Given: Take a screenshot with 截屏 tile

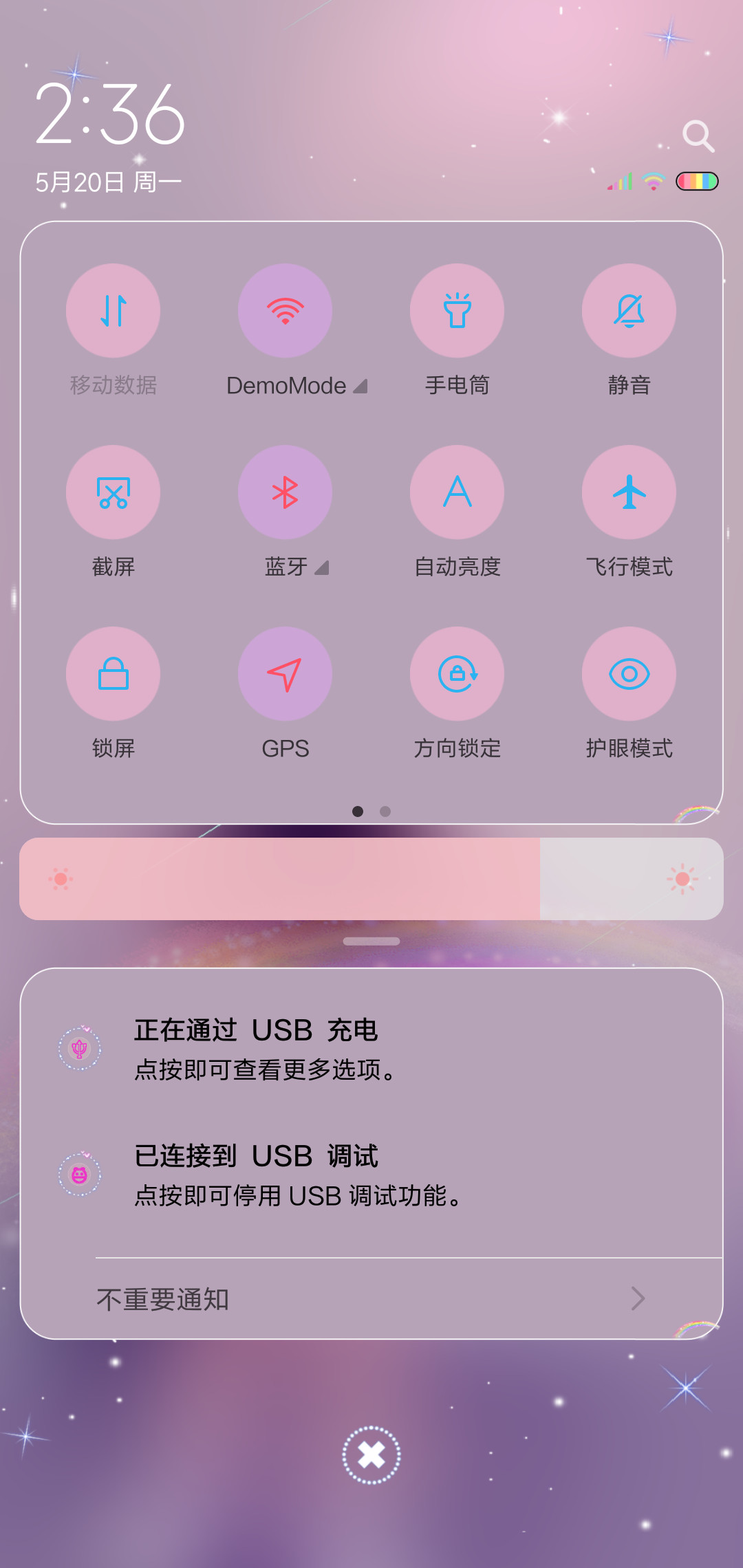Looking at the screenshot, I should point(114,492).
